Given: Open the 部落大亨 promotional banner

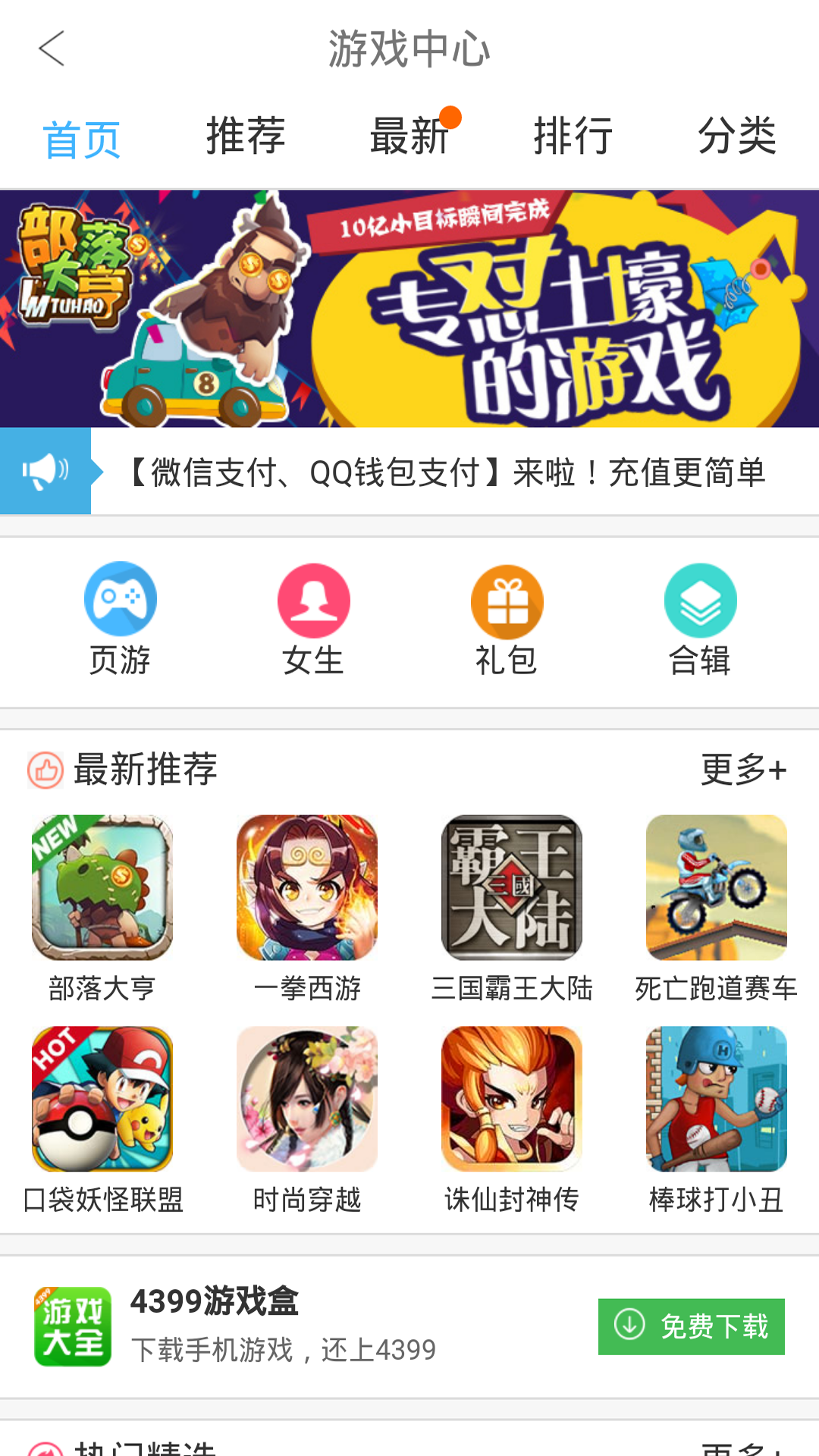Looking at the screenshot, I should click(x=409, y=309).
